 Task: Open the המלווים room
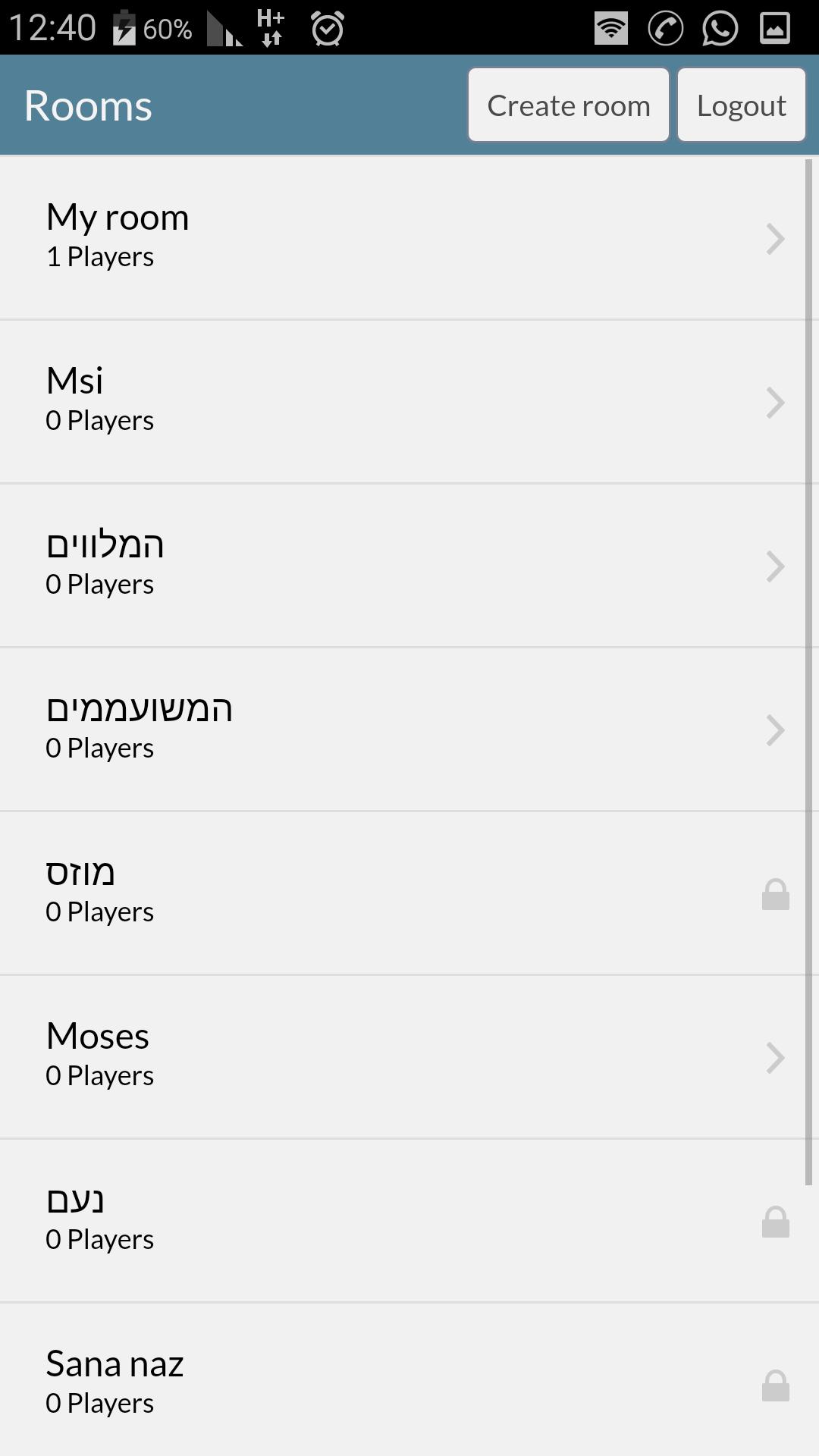click(x=402, y=565)
